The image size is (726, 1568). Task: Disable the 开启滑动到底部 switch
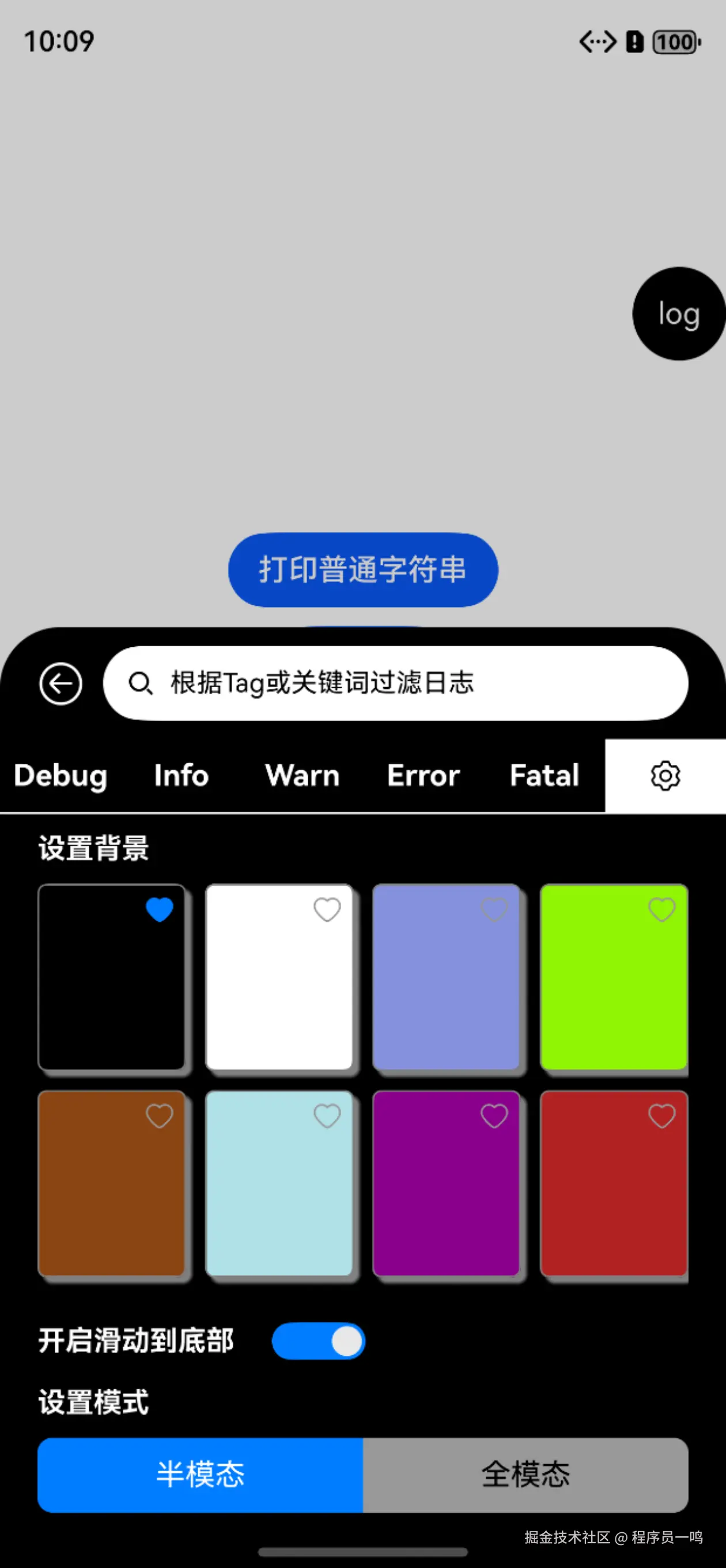(x=318, y=1341)
